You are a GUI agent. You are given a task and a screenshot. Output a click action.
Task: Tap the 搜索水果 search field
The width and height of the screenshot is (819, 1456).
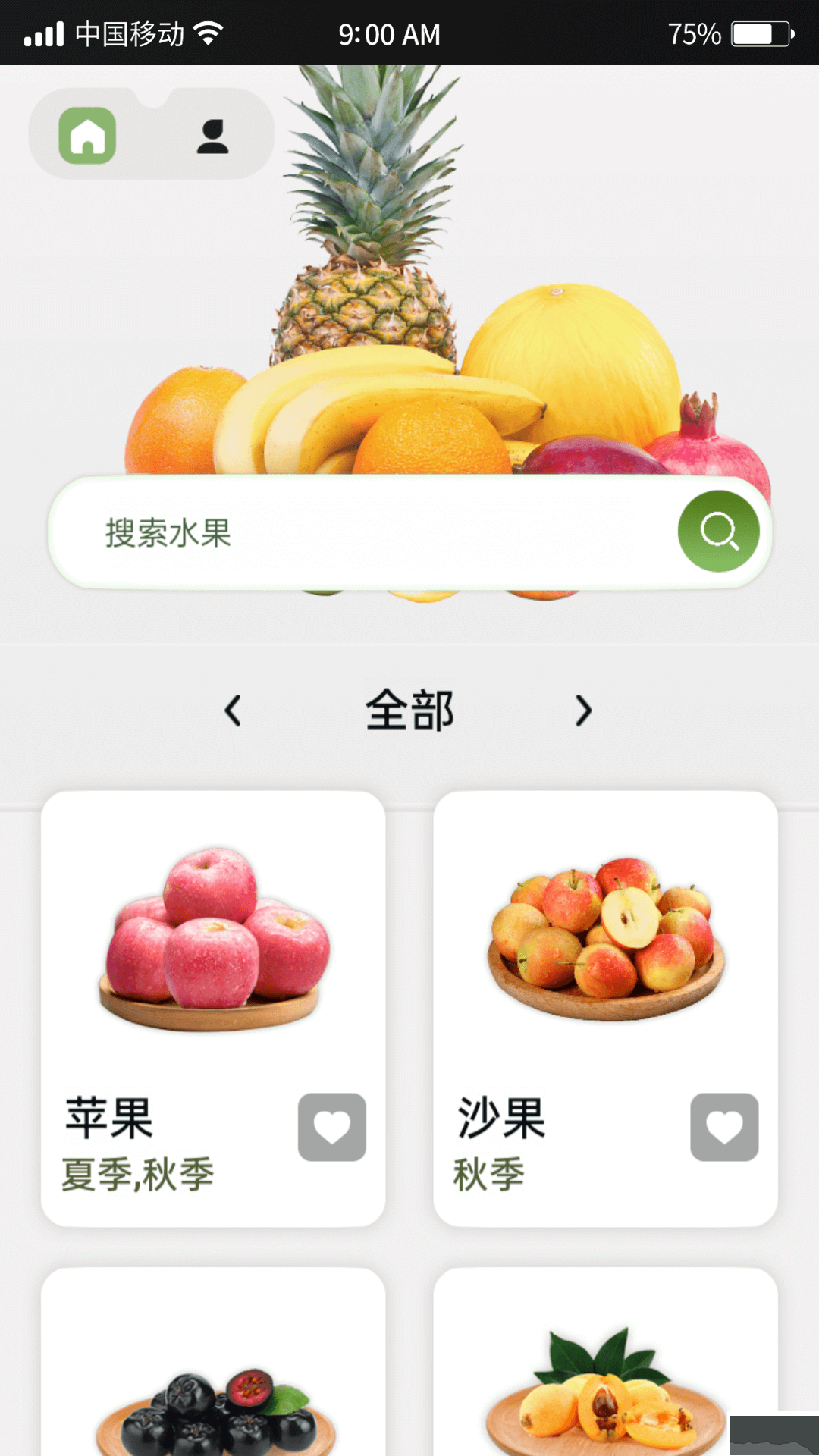[x=364, y=532]
